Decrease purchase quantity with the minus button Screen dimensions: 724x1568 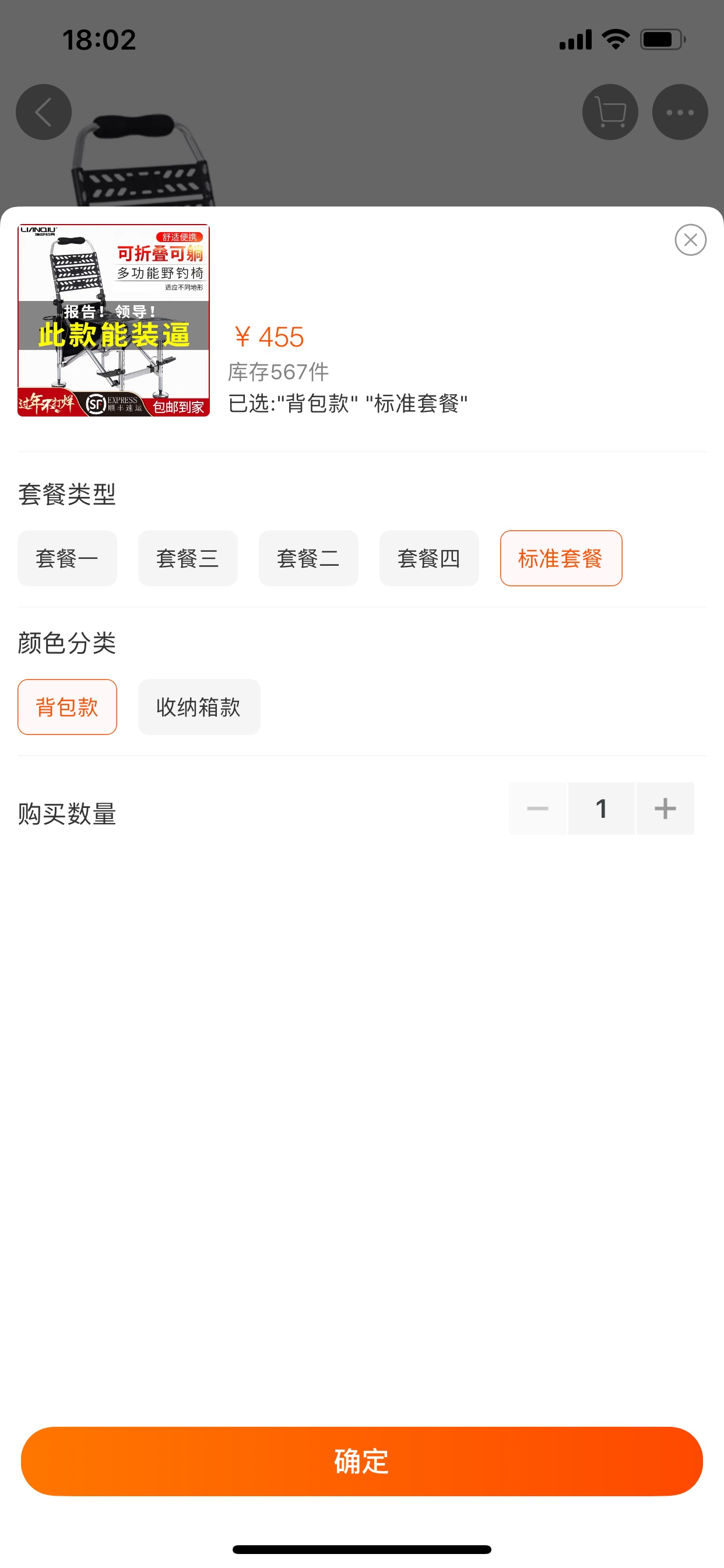[x=538, y=808]
